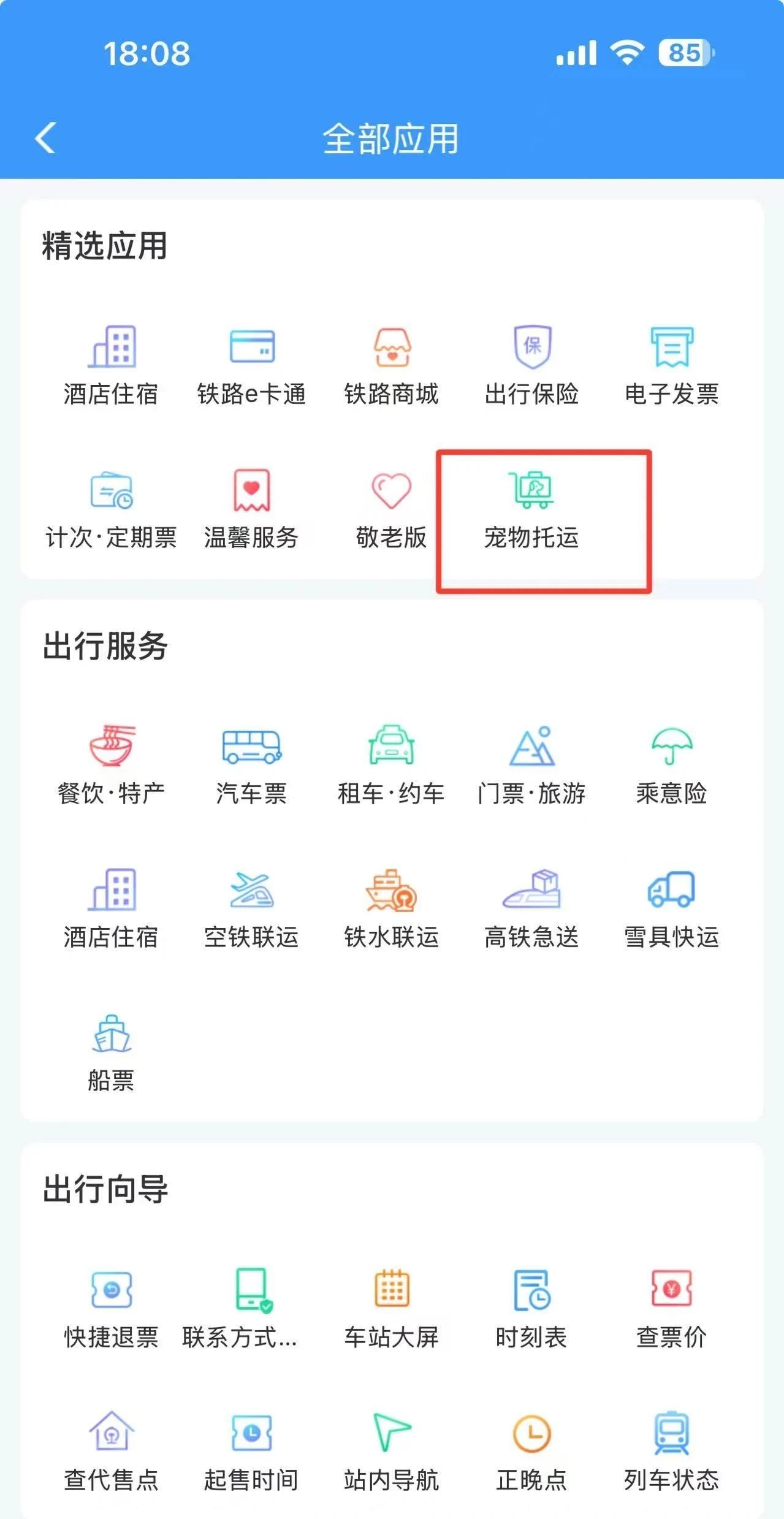Open 宠物托运 pet transport service
Viewport: 784px width, 1519px height.
click(x=531, y=509)
